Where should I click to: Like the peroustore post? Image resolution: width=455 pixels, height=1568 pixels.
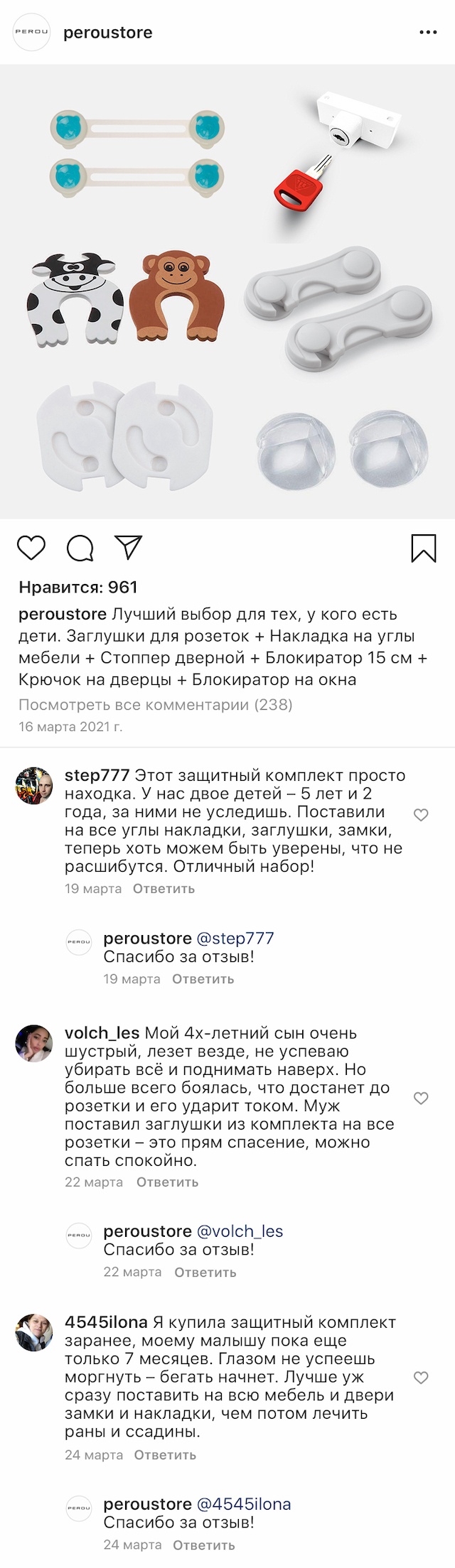tap(31, 548)
